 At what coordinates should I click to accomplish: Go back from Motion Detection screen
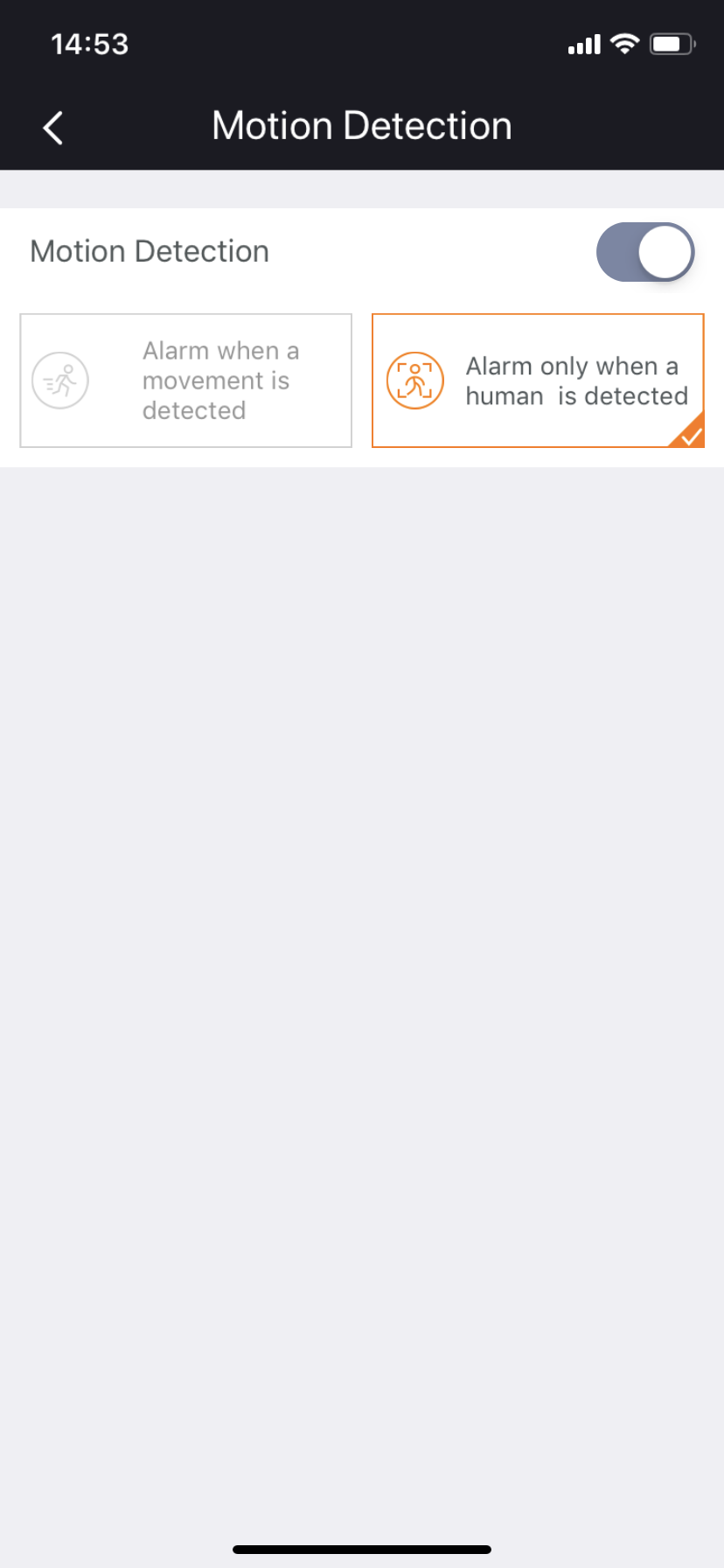(x=53, y=128)
